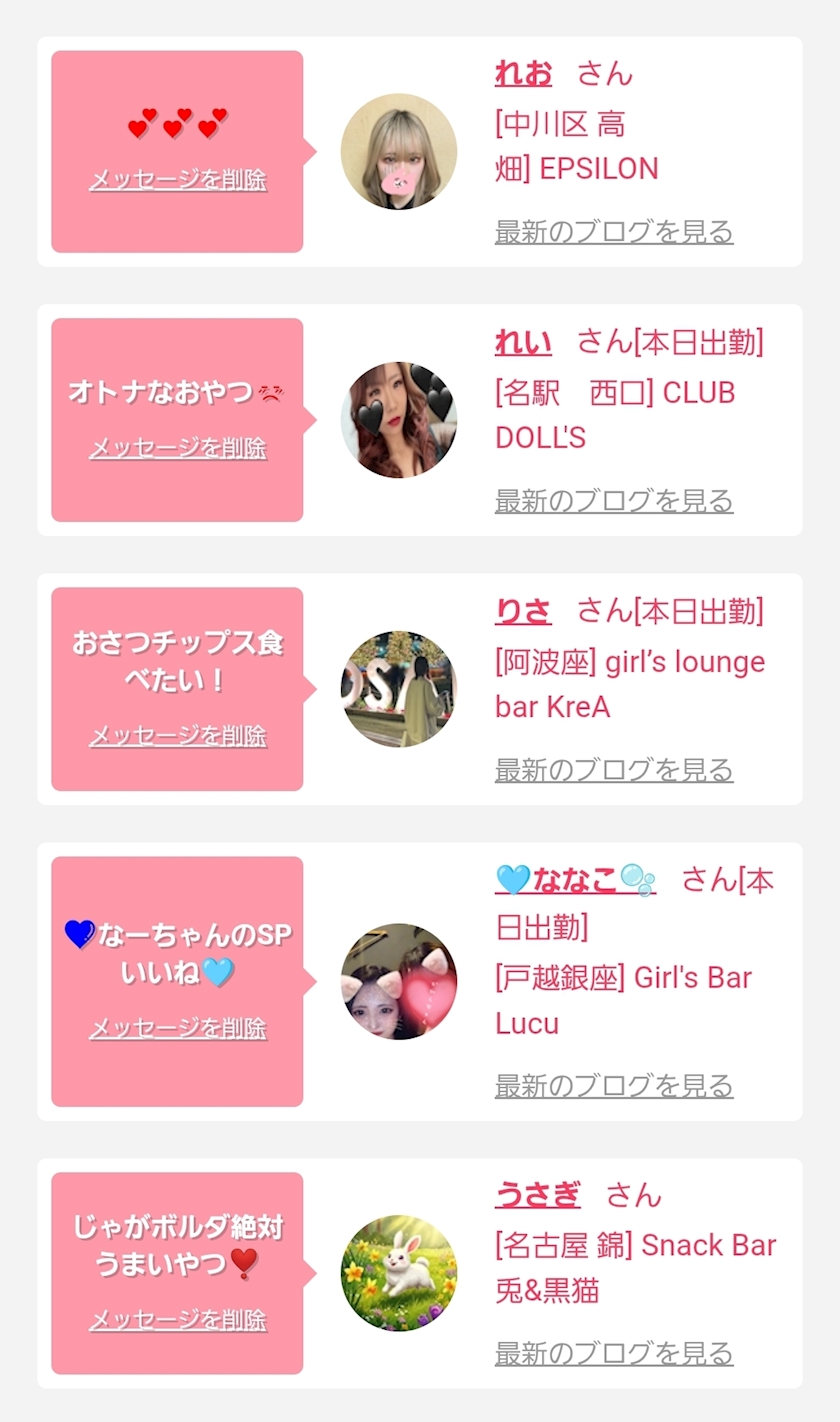View れお's latest blog
Image resolution: width=840 pixels, height=1422 pixels.
[614, 232]
